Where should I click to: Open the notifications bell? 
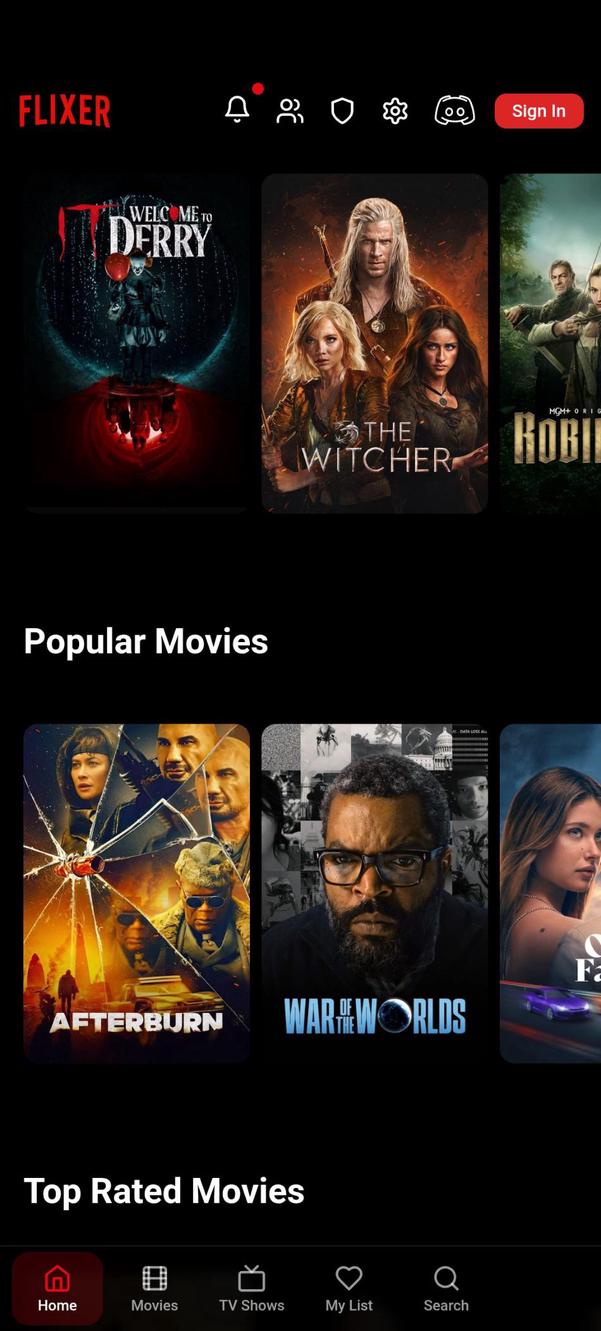237,110
